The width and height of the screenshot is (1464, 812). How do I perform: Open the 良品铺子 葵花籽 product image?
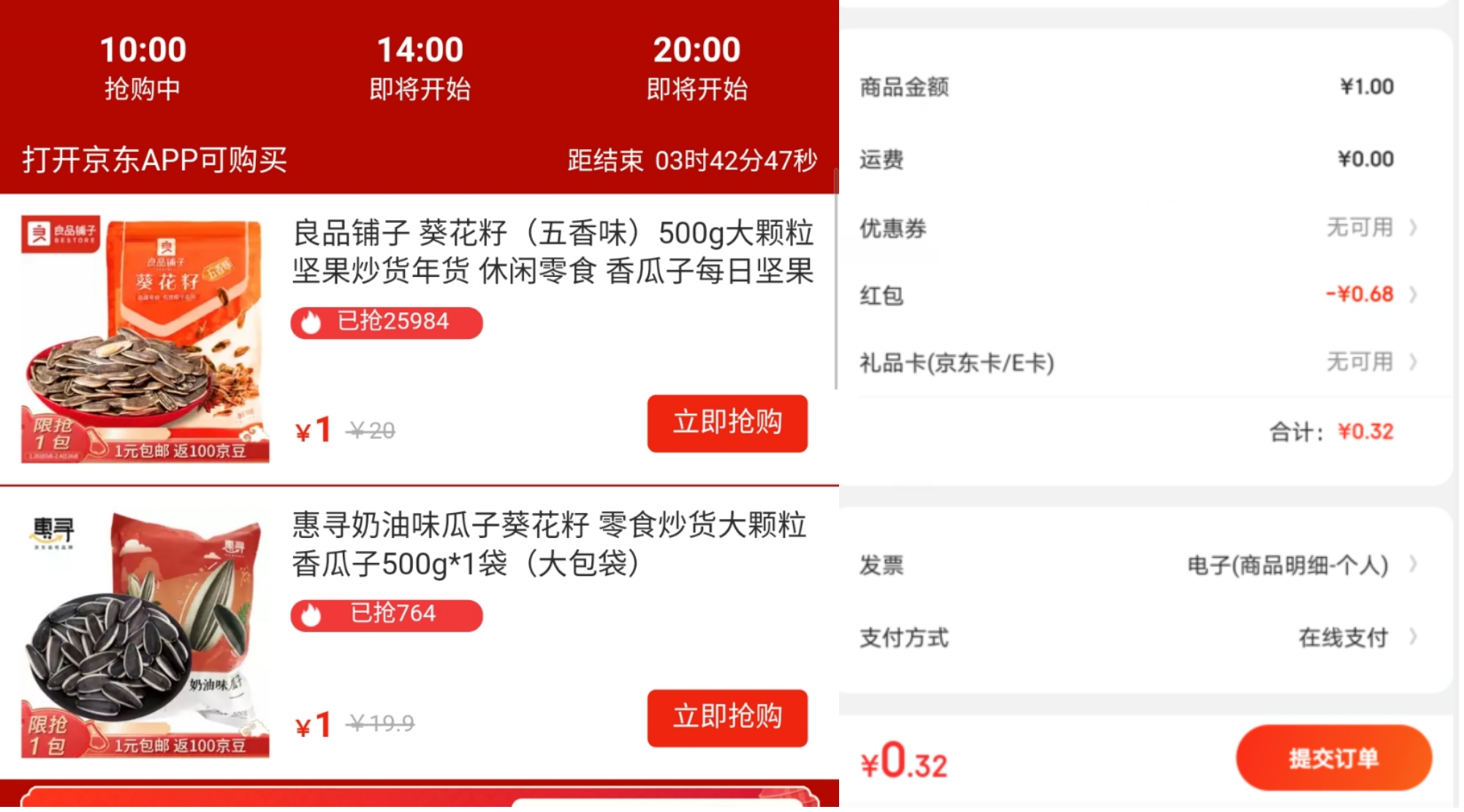(145, 339)
